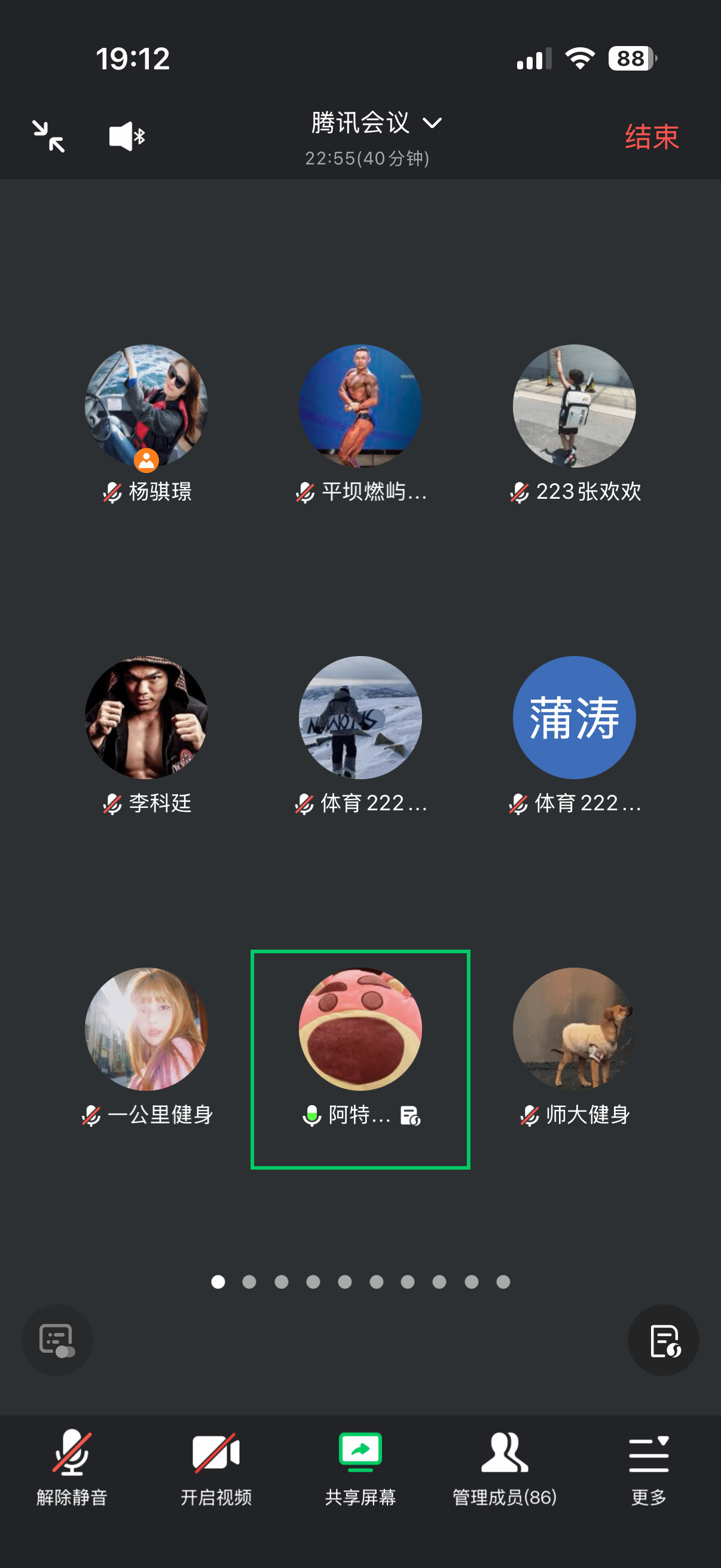Select participant 杨骐璟
721x1568 pixels.
tap(146, 407)
